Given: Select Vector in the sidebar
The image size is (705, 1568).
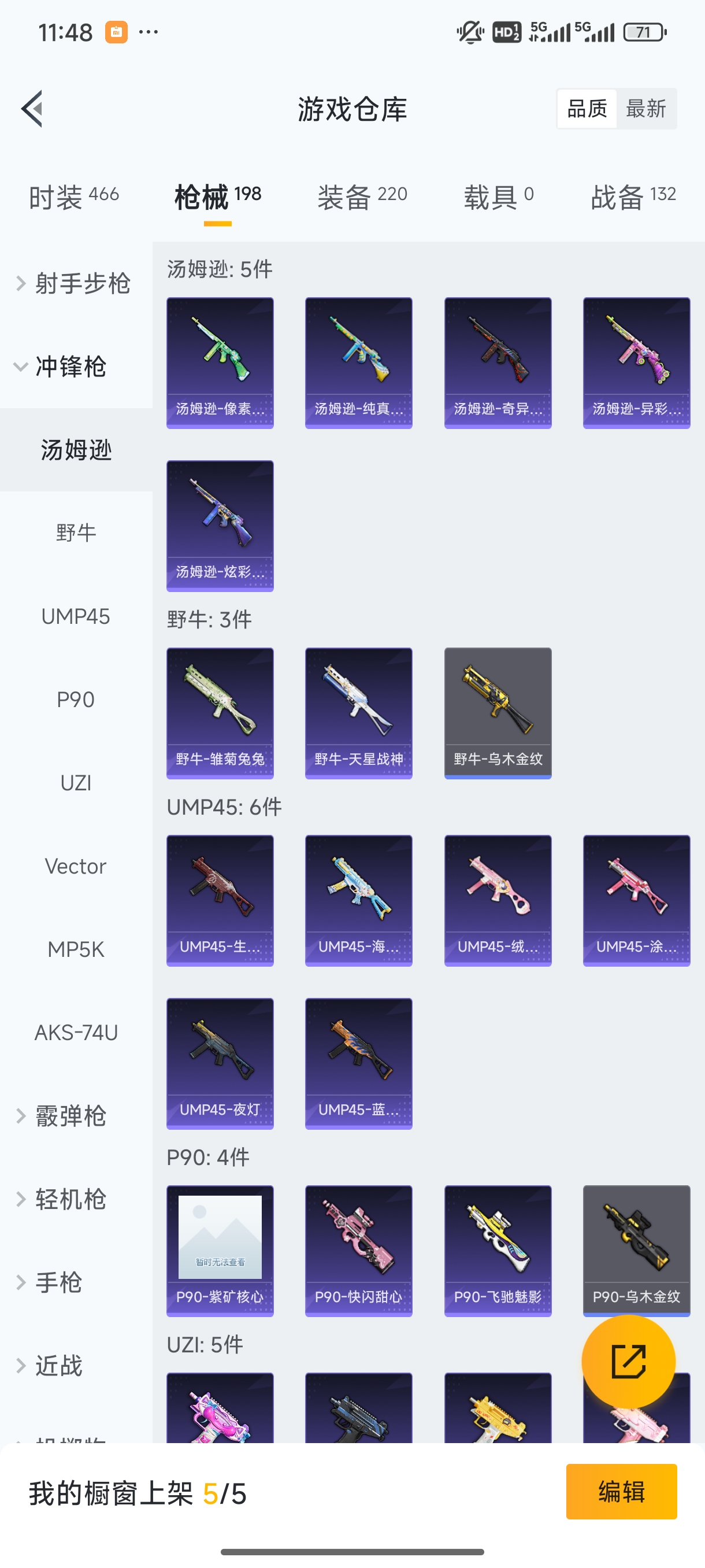Looking at the screenshot, I should 76,866.
